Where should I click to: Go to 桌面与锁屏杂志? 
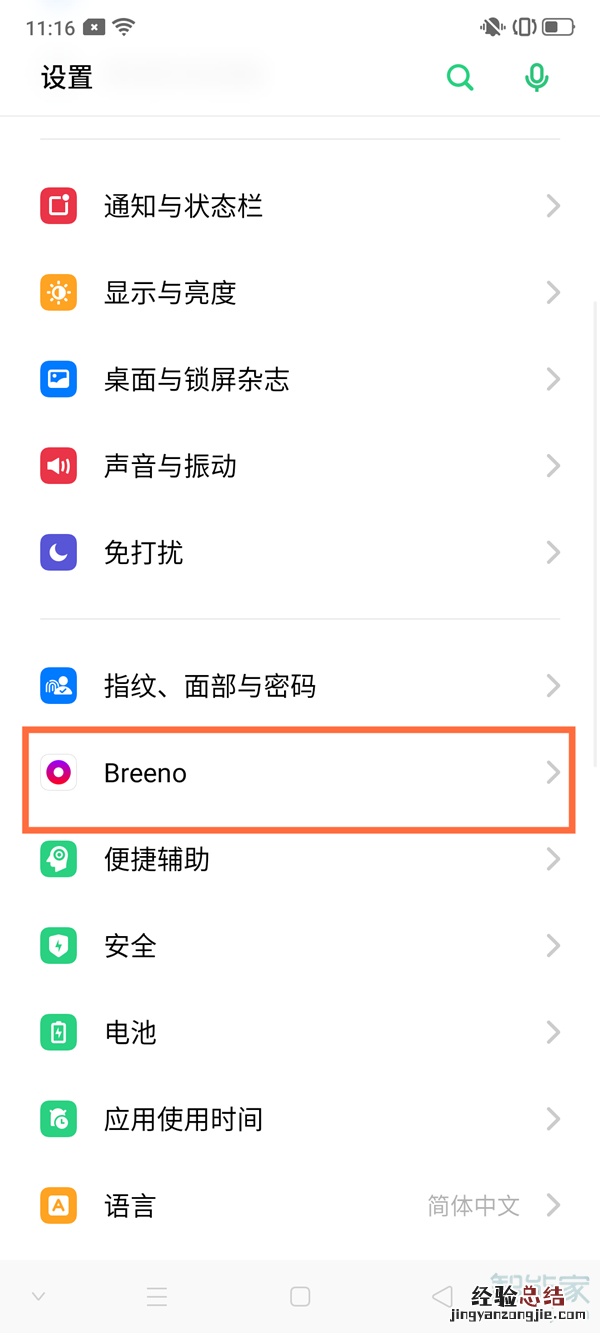coord(300,380)
